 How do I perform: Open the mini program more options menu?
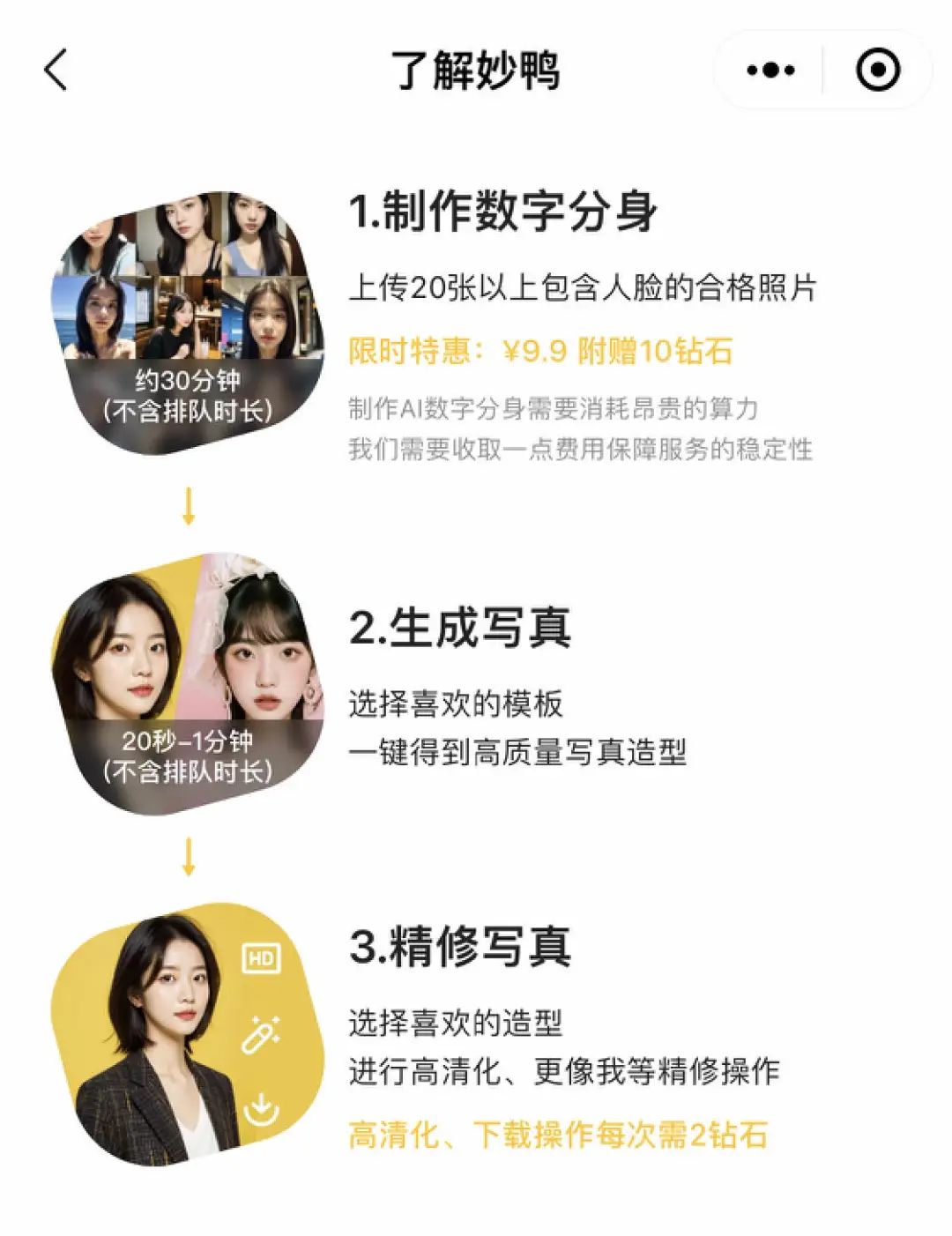point(770,70)
